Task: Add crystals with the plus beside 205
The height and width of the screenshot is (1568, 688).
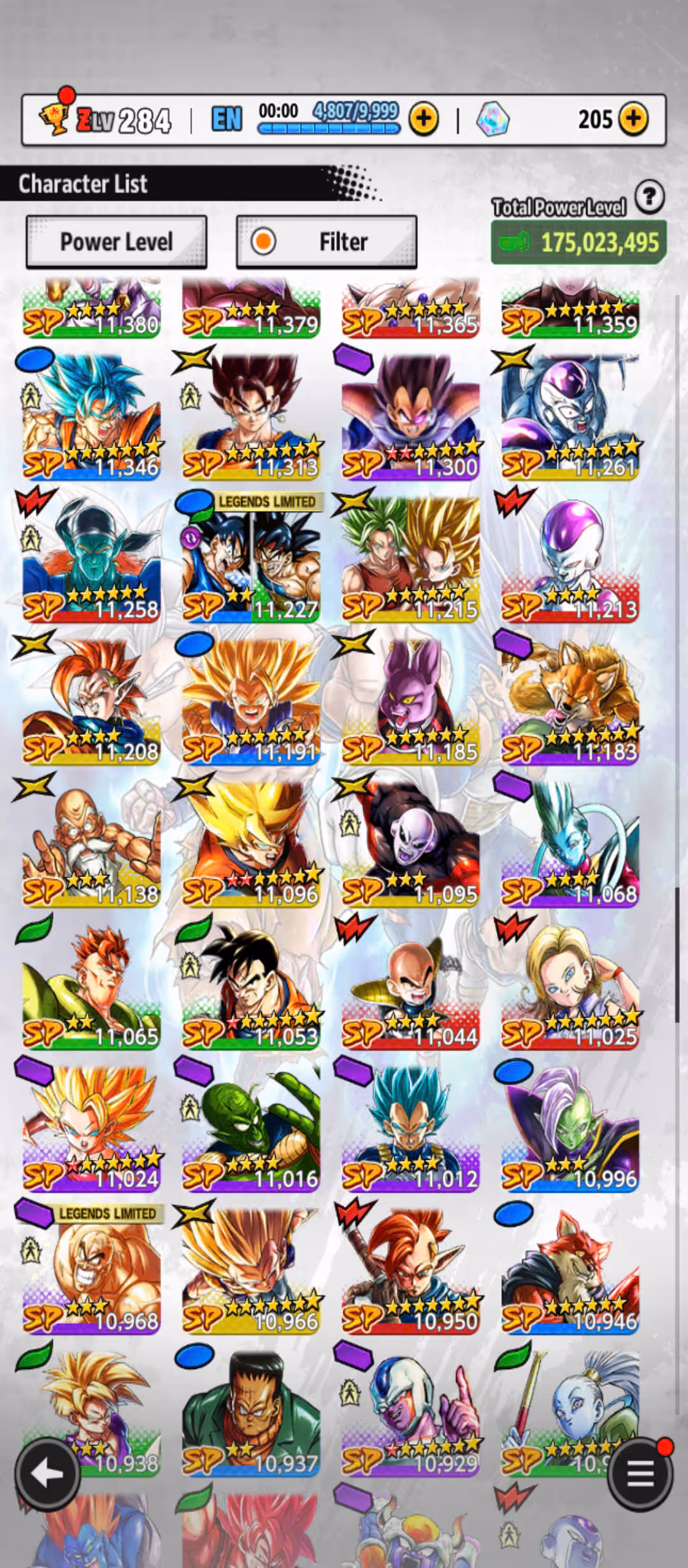Action: pos(633,119)
